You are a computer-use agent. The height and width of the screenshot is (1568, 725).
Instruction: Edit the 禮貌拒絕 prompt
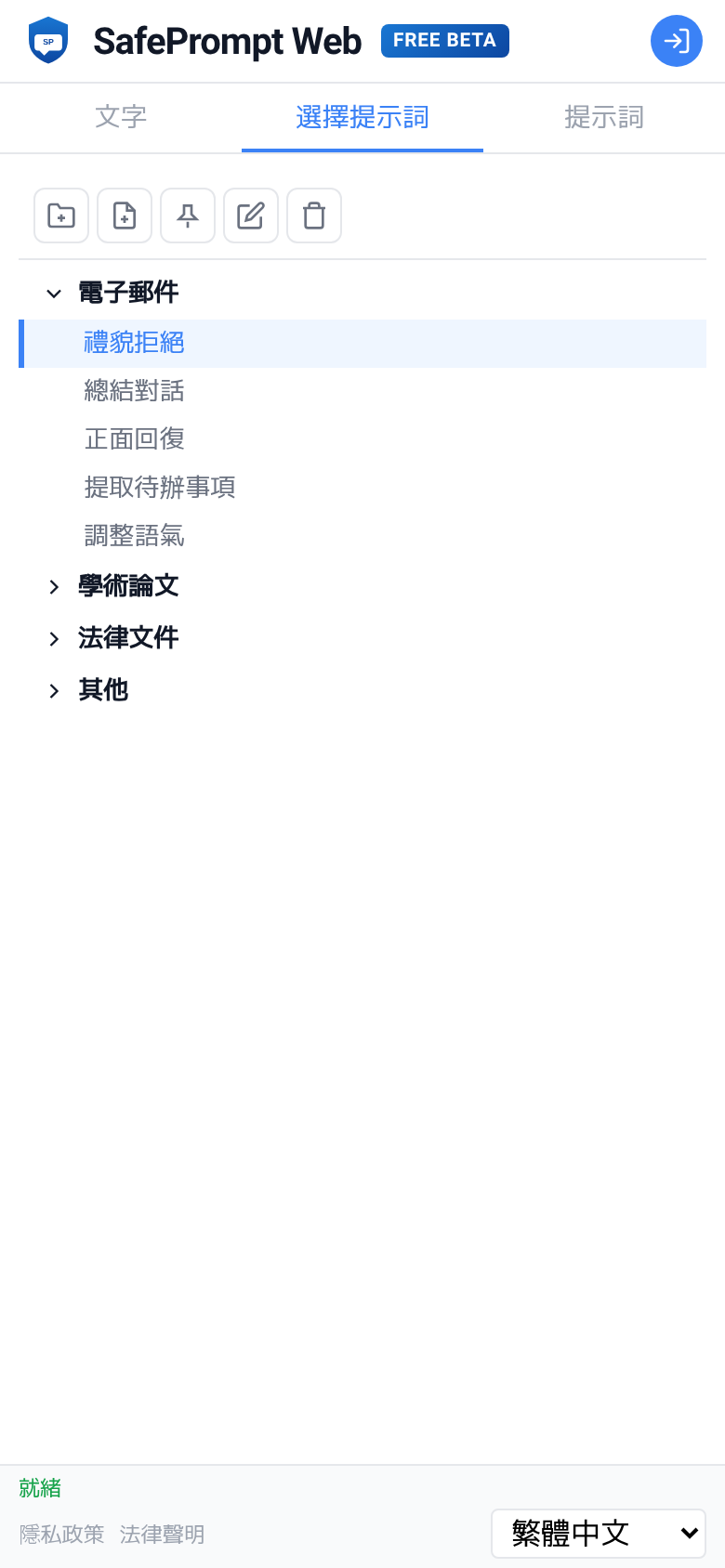pos(251,216)
